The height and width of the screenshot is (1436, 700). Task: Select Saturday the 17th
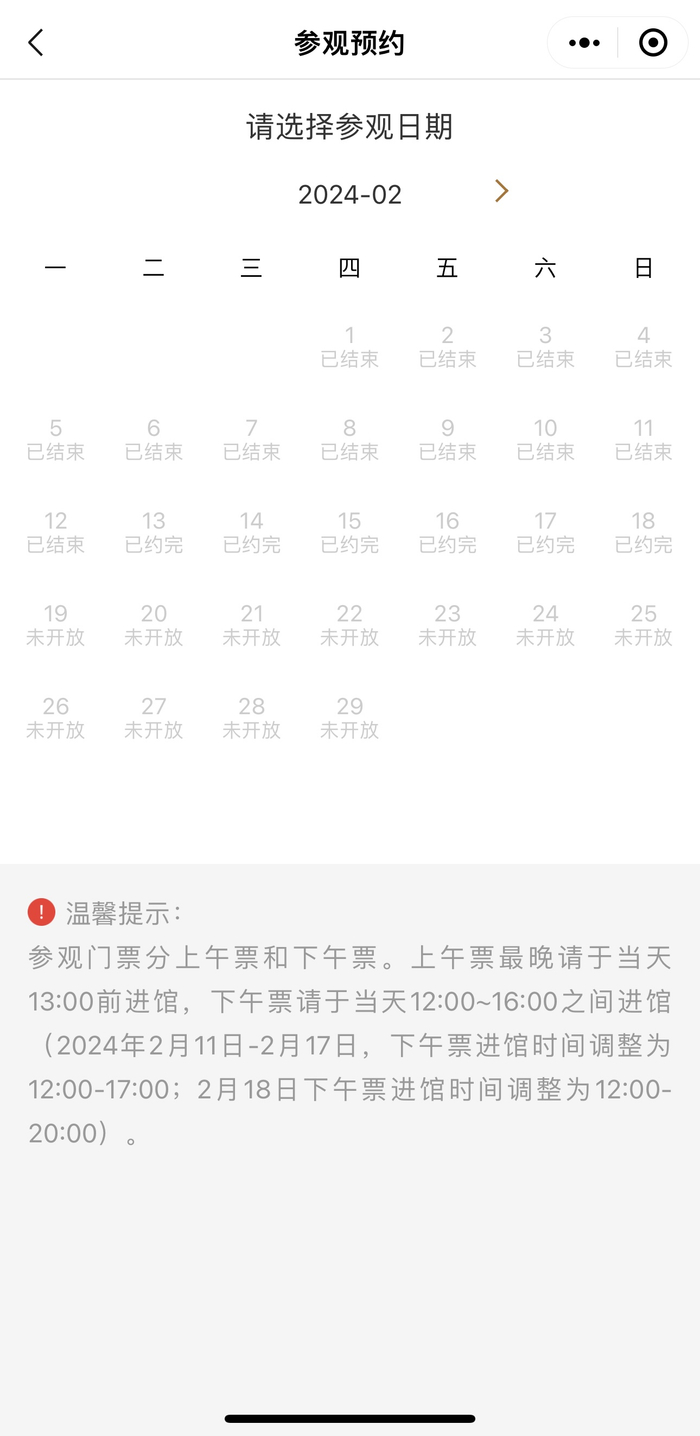545,532
